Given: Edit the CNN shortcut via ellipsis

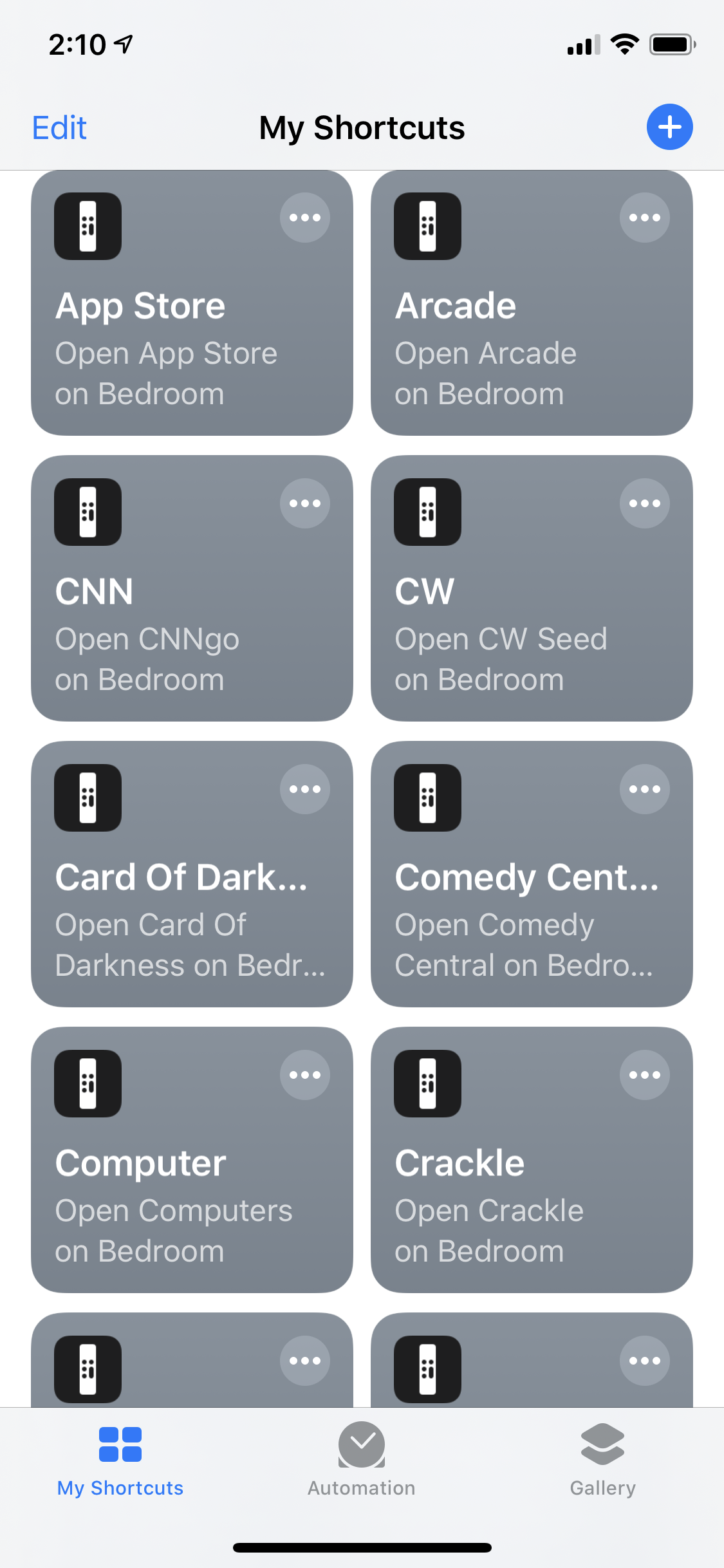Looking at the screenshot, I should [x=305, y=503].
